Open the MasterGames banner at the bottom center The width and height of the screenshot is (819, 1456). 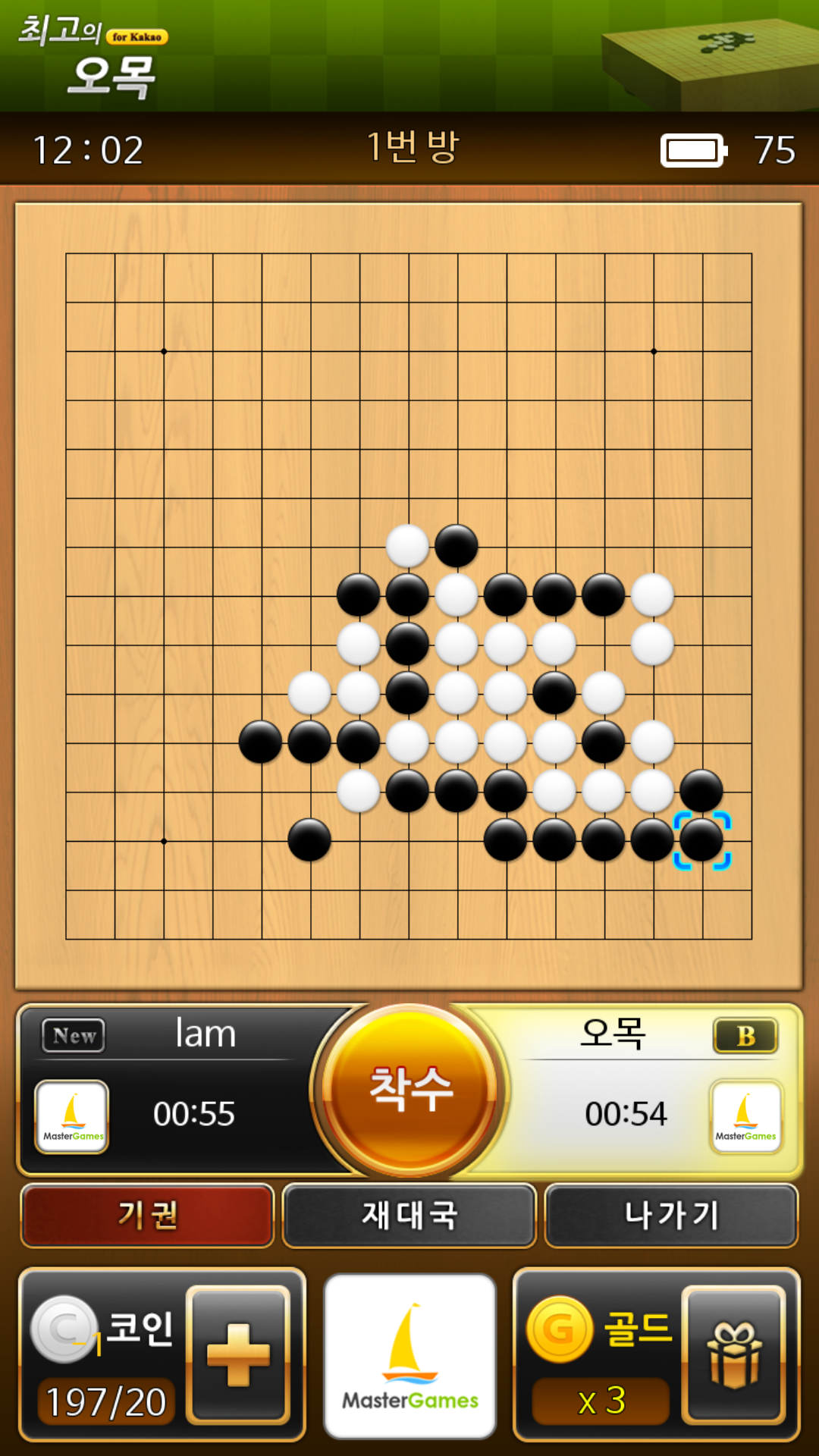pyautogui.click(x=409, y=1356)
